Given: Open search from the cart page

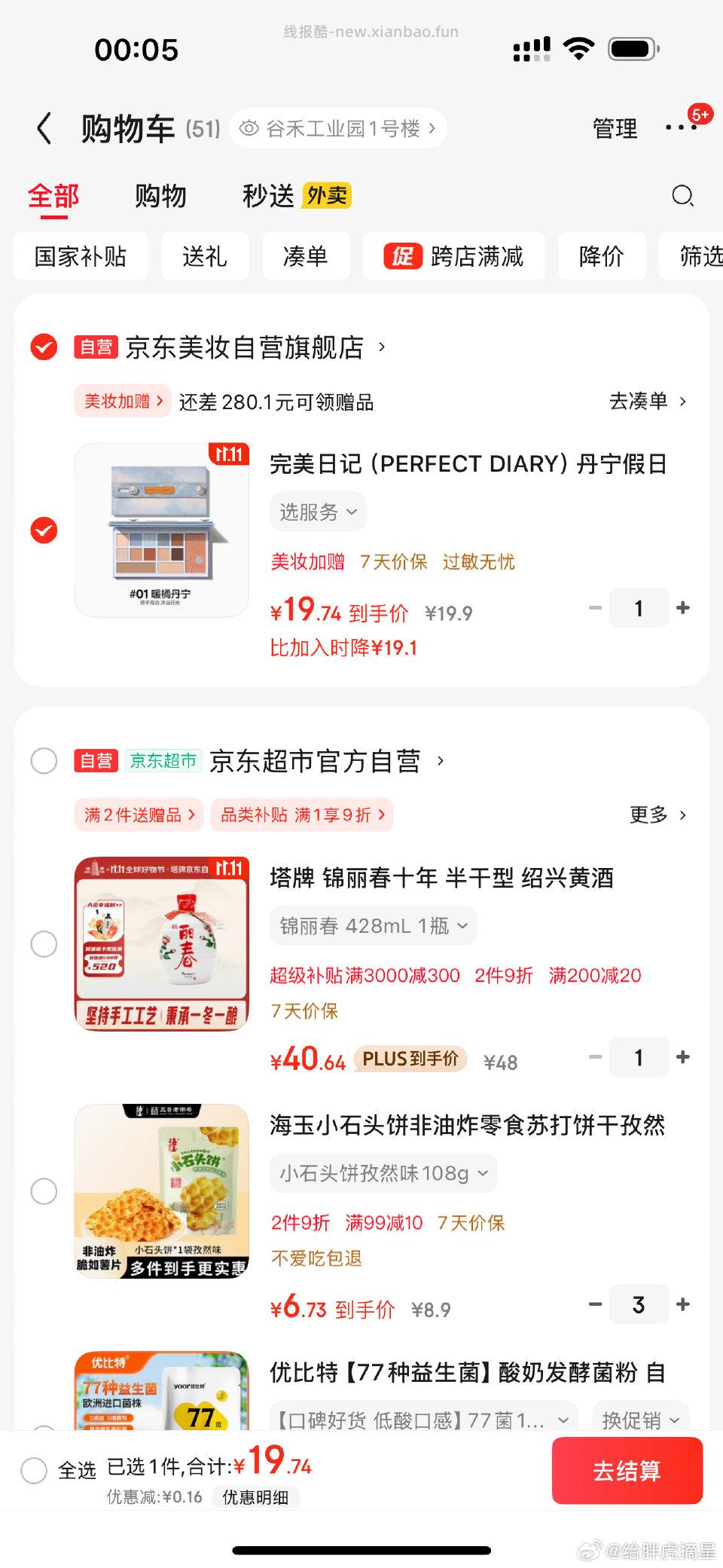Looking at the screenshot, I should coord(682,196).
